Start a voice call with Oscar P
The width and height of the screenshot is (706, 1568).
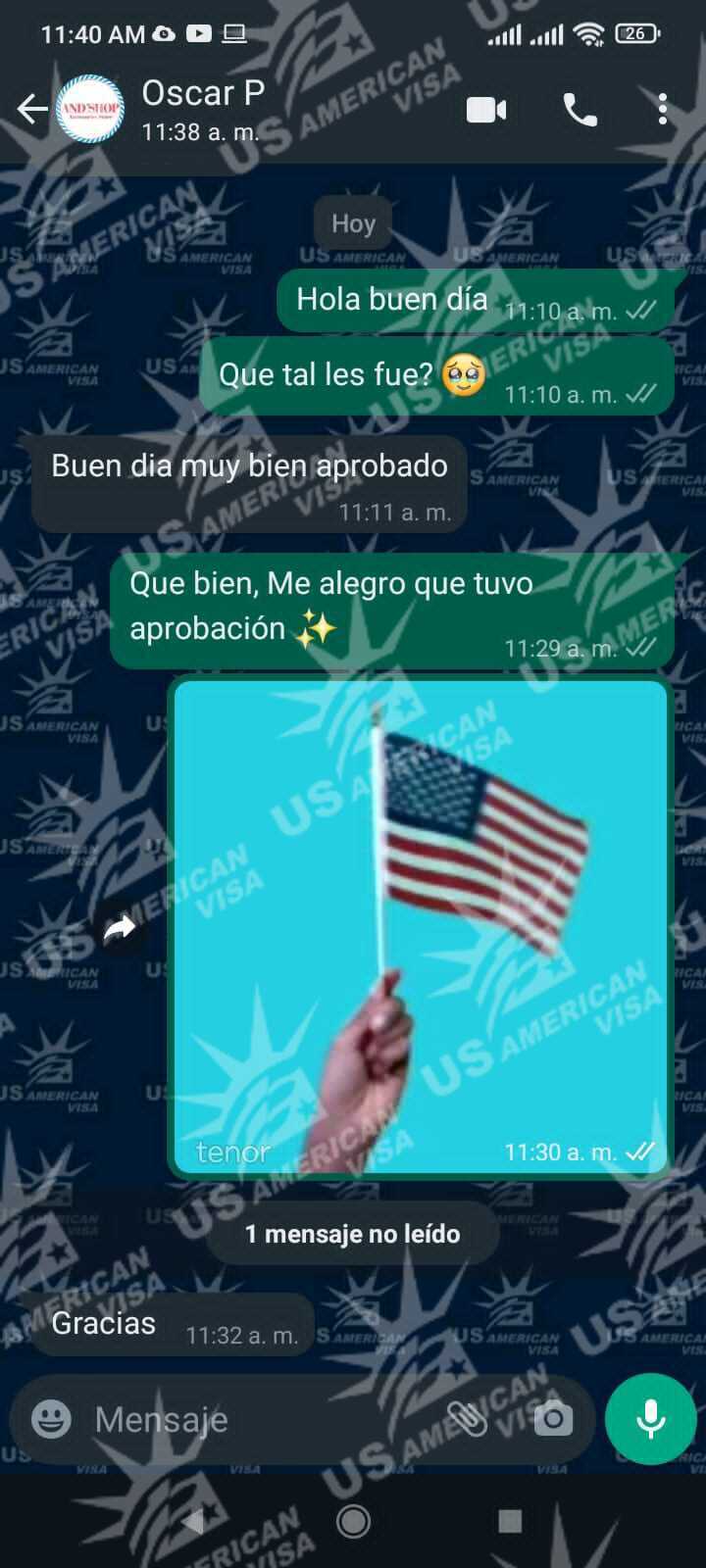(x=580, y=110)
